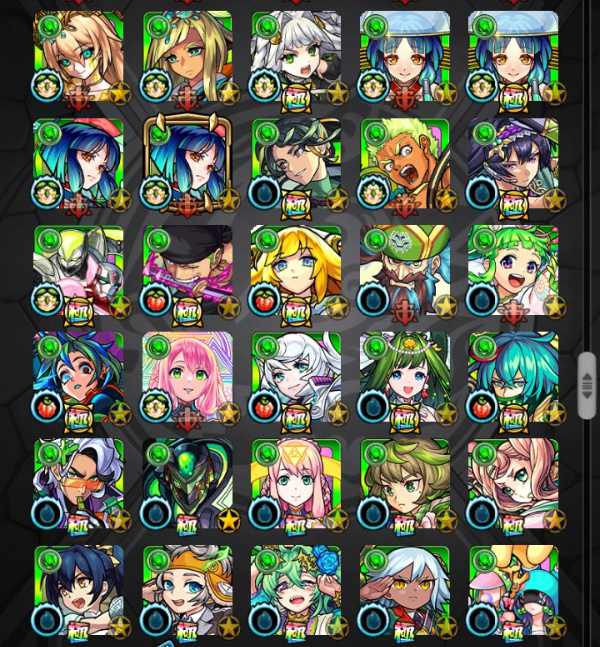
Task: Pick the green-haired girl with blue rose
Action: point(296,591)
